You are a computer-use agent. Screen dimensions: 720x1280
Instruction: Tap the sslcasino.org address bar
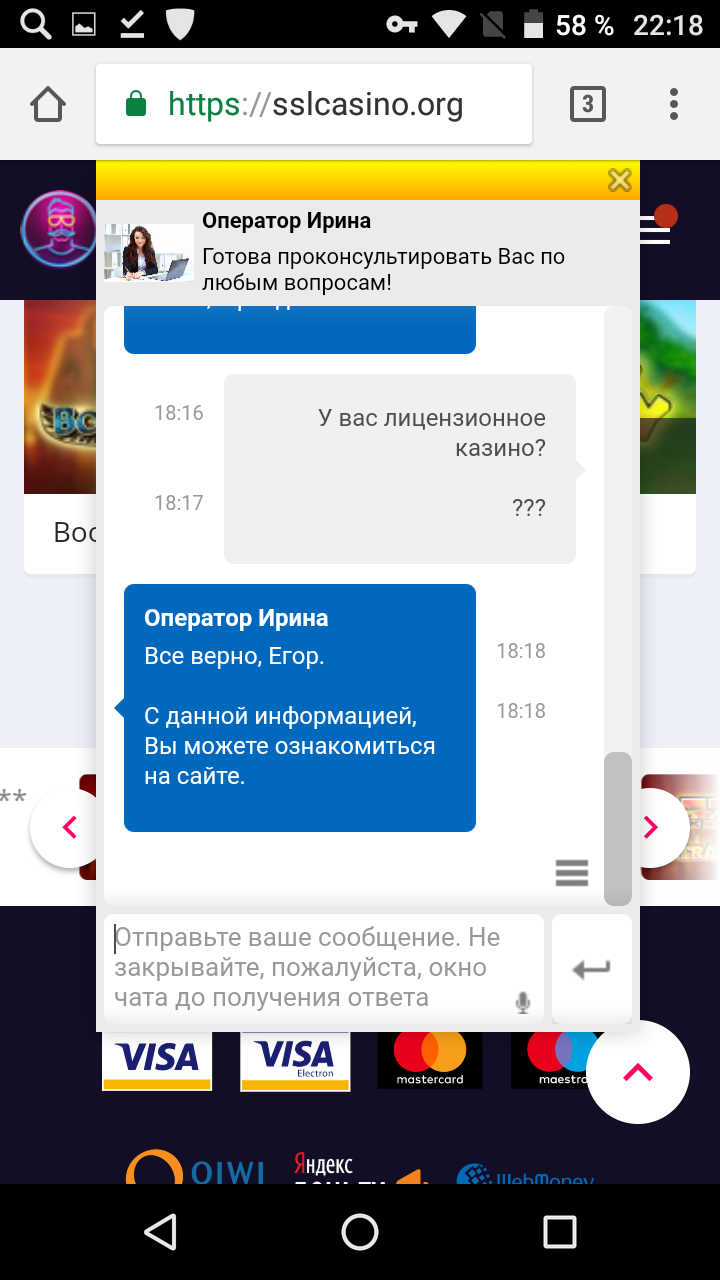click(314, 104)
